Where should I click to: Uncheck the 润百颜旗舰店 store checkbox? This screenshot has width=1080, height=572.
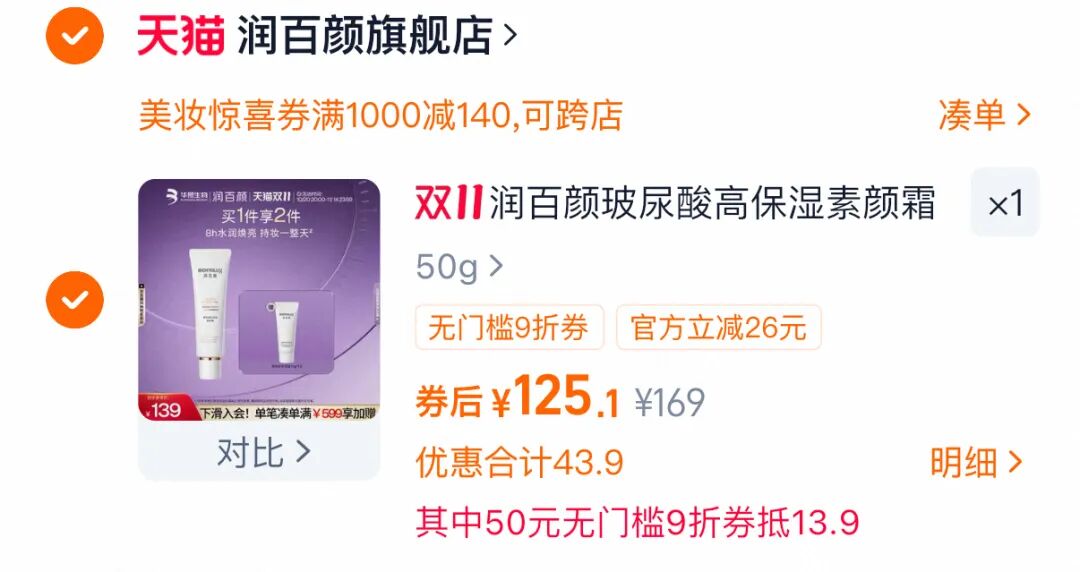75,38
